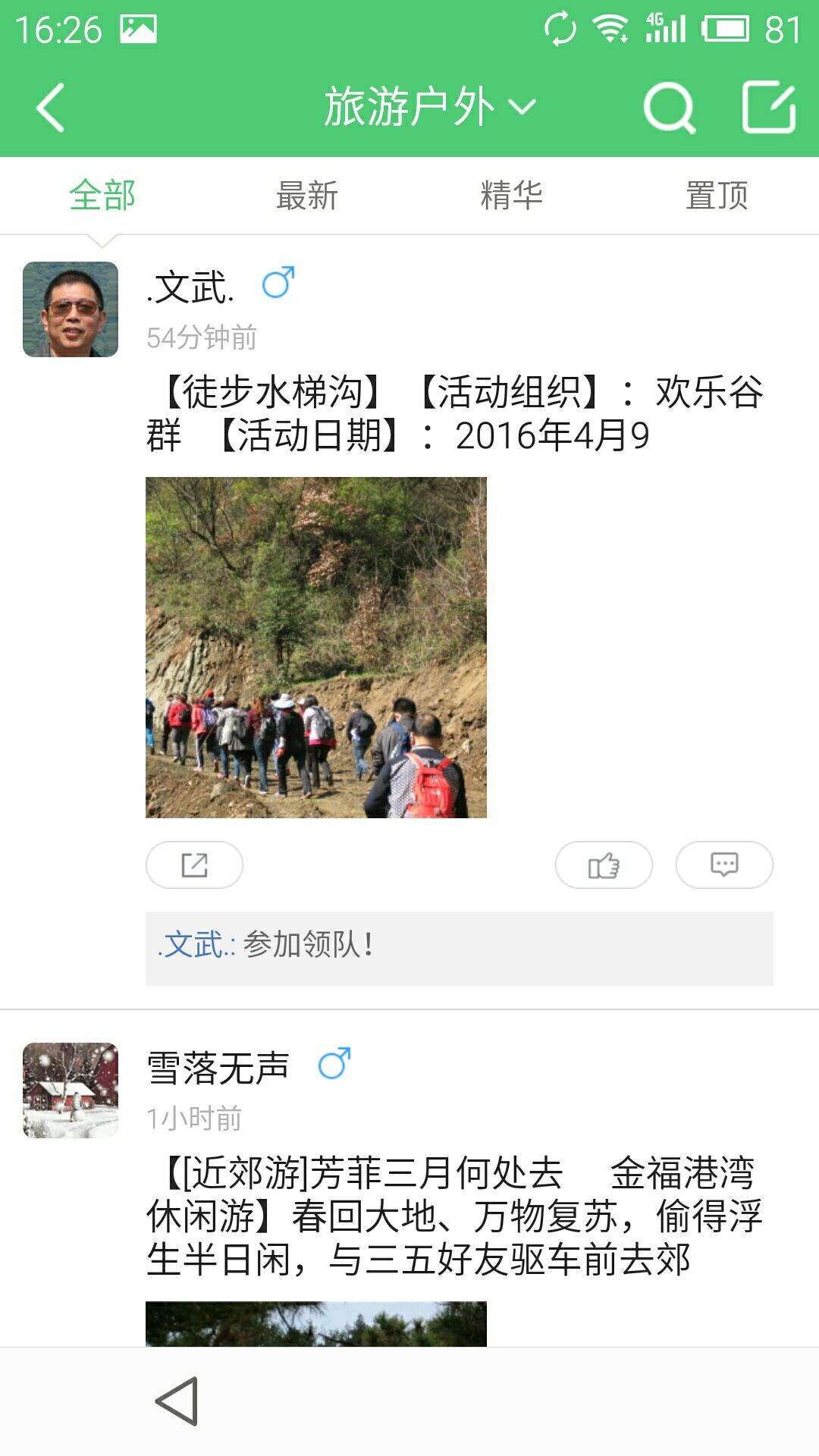Go back using the top-left arrow
The image size is (819, 1456).
[x=51, y=107]
